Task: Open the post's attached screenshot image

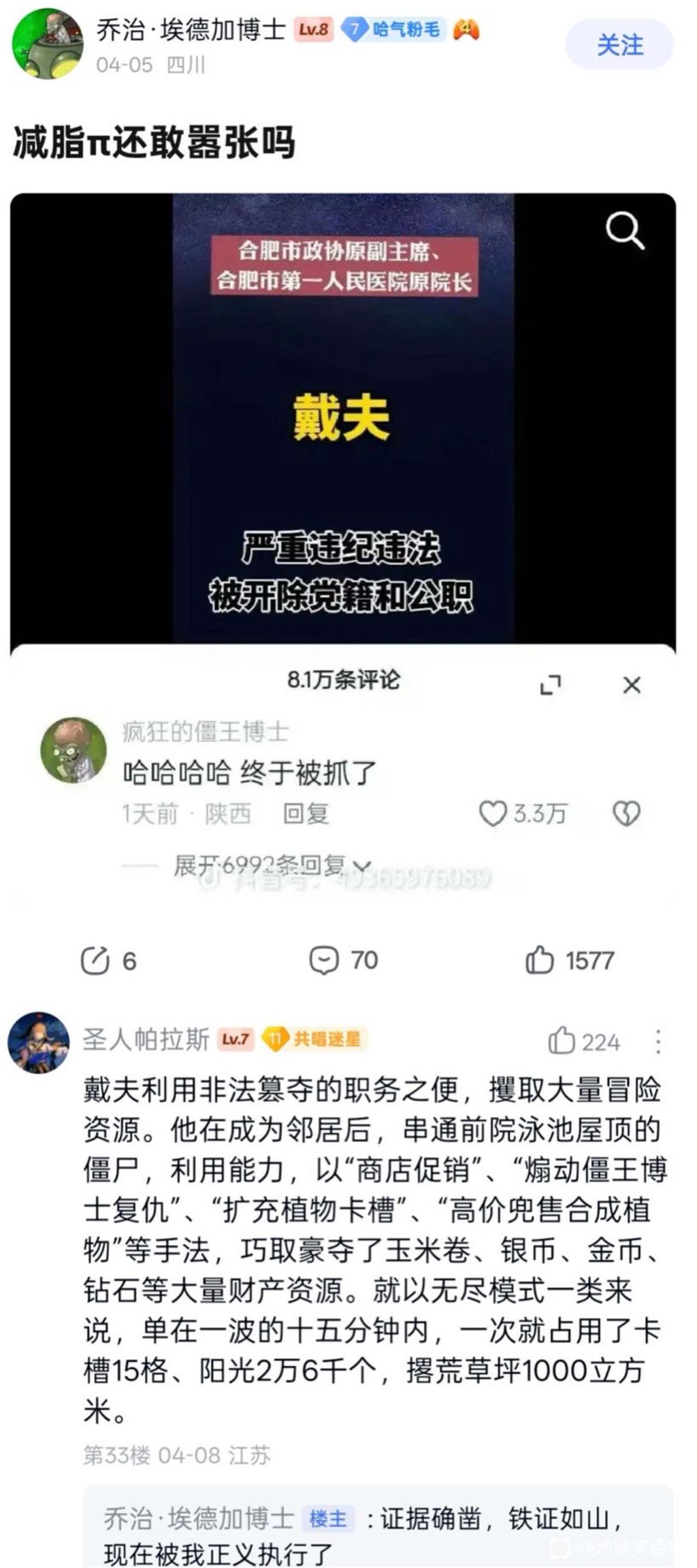Action: click(x=342, y=544)
